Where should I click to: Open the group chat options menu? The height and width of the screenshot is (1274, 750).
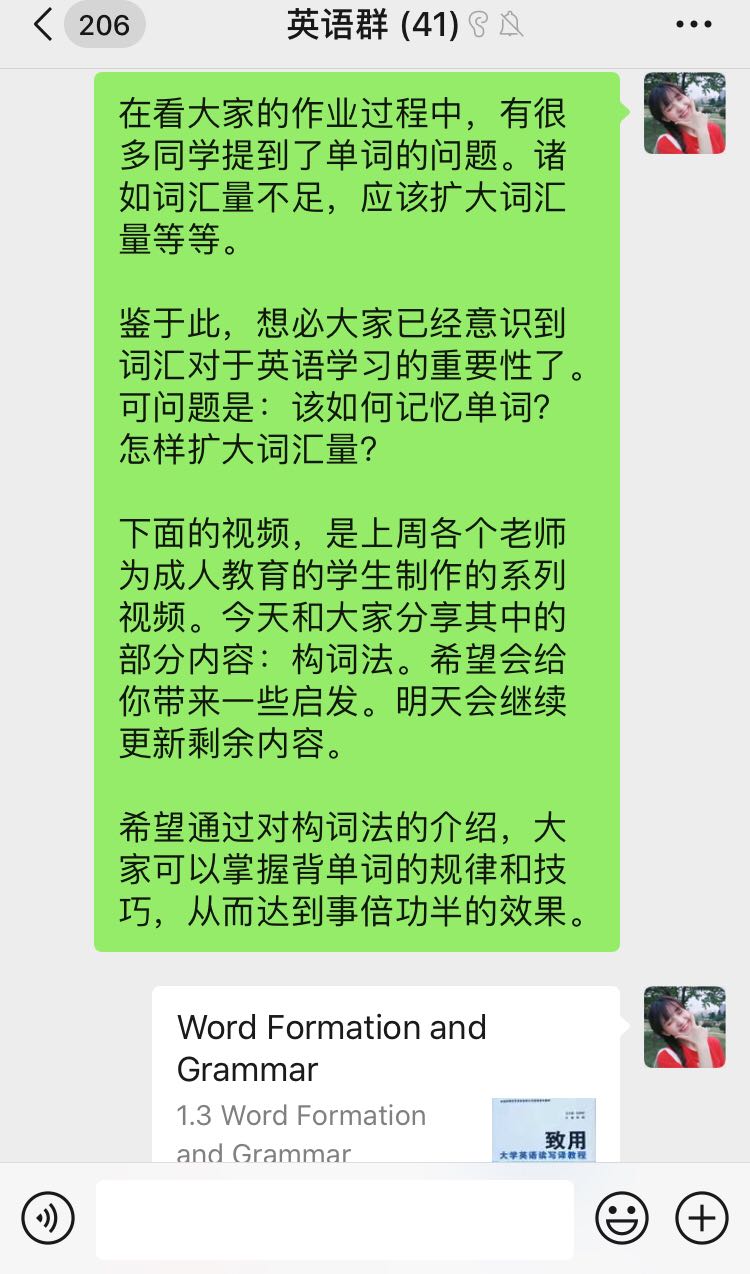coord(694,26)
